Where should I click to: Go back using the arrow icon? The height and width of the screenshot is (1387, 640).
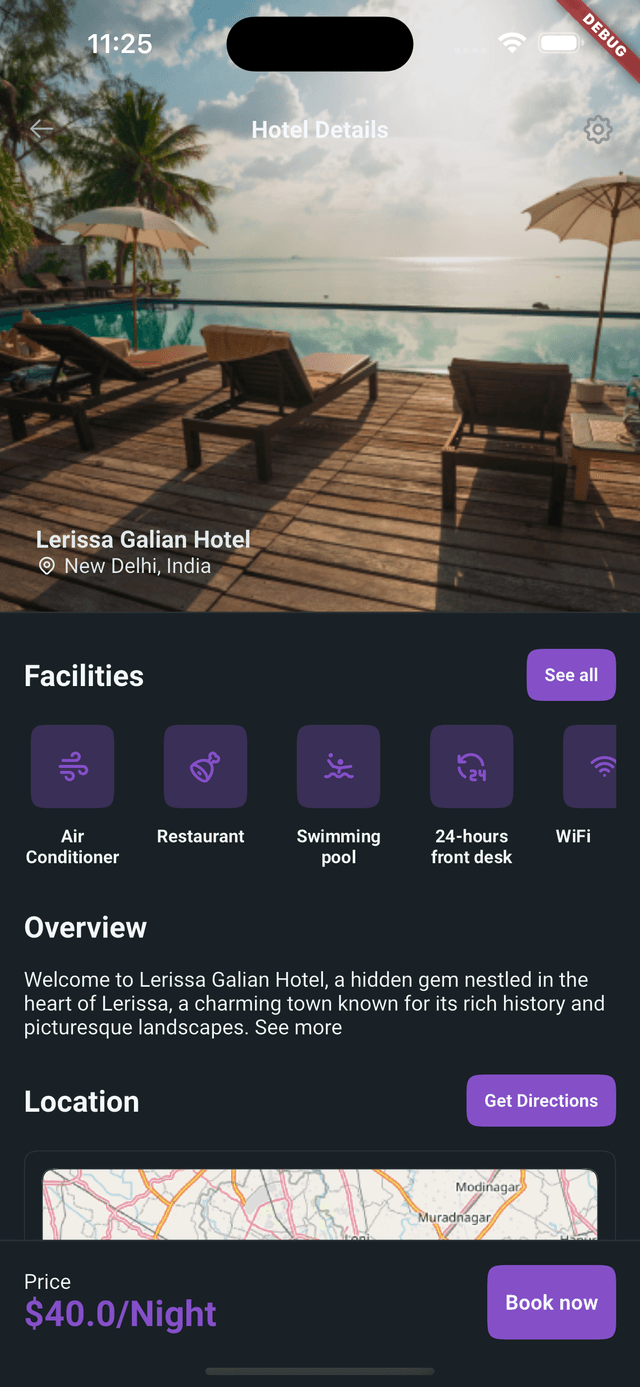(41, 129)
